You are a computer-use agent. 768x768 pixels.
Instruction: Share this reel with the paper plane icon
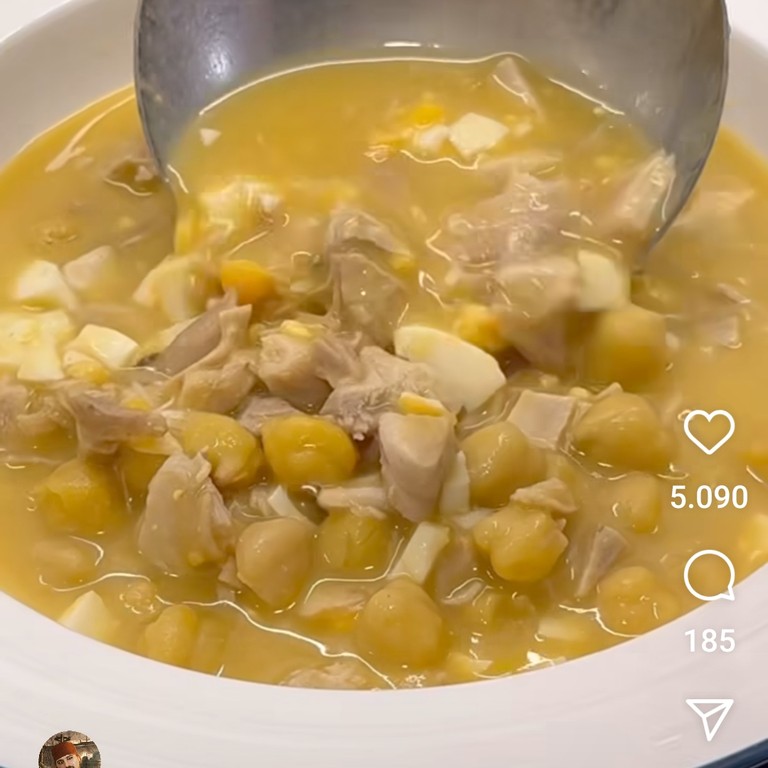pos(709,718)
